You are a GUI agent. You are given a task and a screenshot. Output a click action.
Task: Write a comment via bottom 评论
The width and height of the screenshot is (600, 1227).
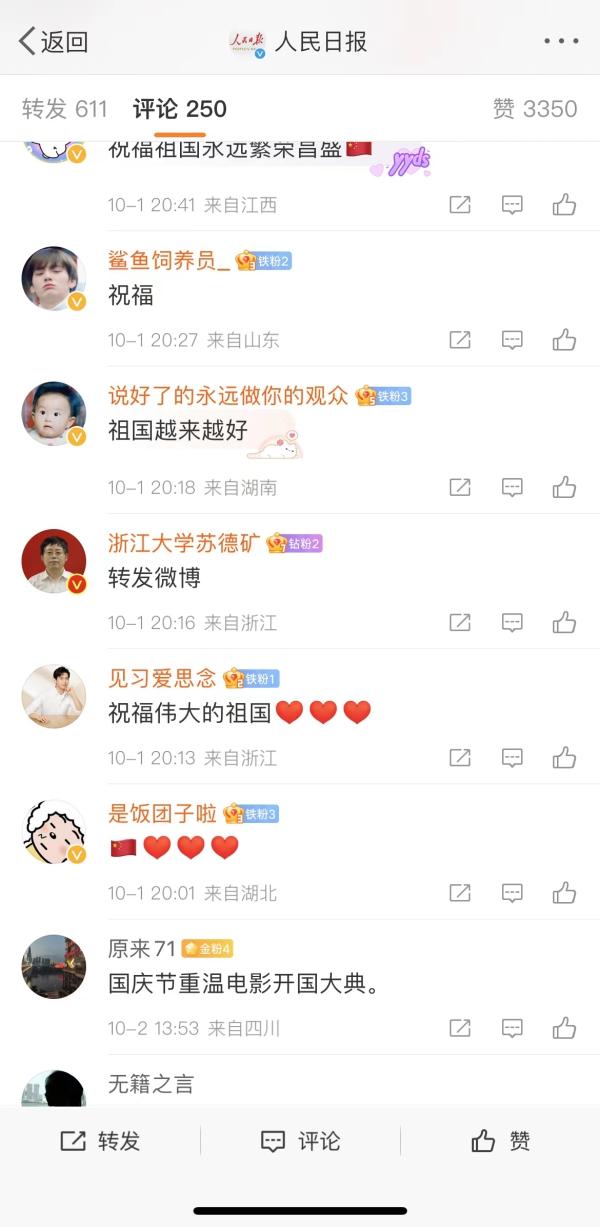pyautogui.click(x=300, y=1141)
